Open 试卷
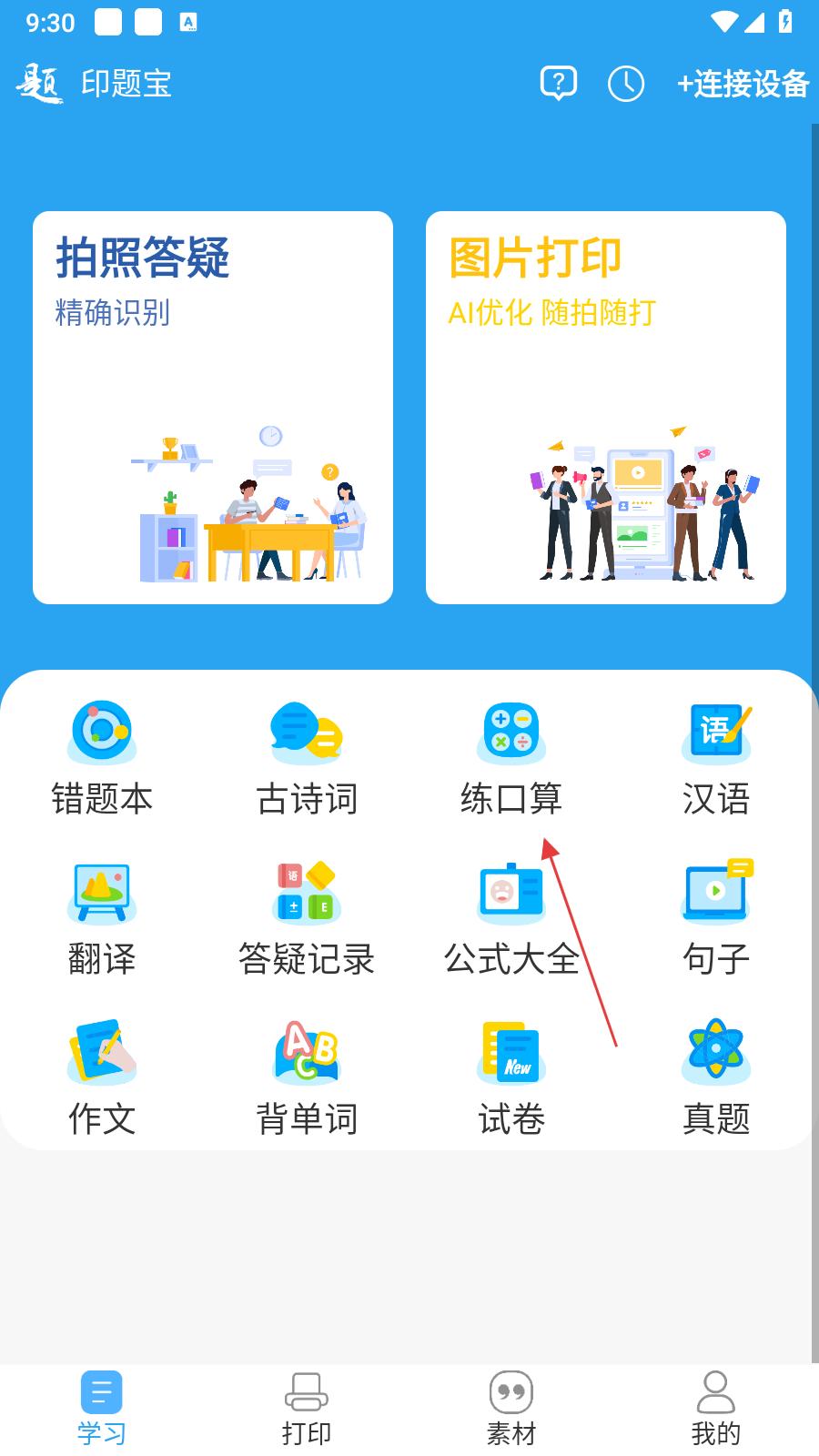The height and width of the screenshot is (1456, 819). coord(511,1077)
